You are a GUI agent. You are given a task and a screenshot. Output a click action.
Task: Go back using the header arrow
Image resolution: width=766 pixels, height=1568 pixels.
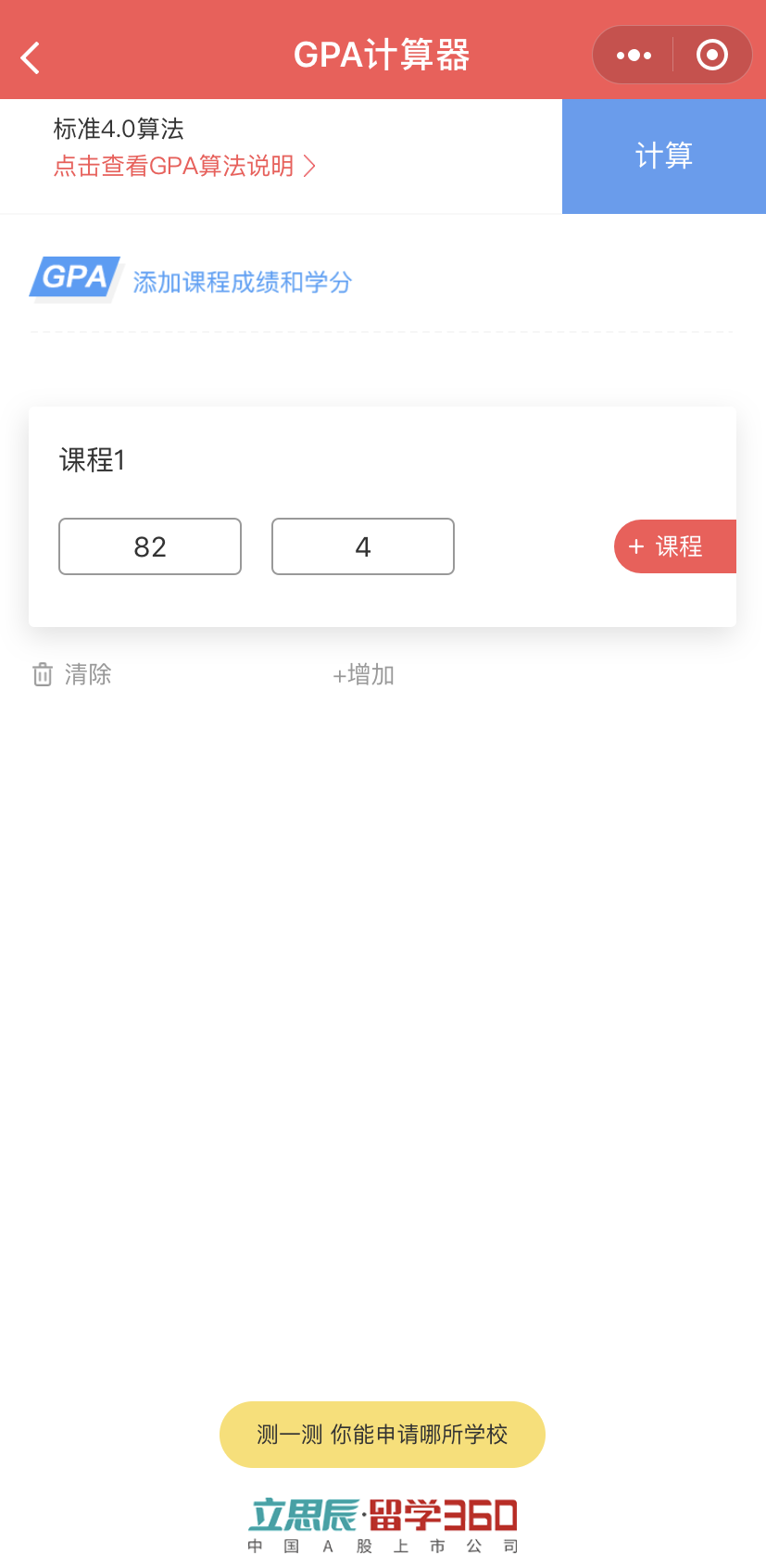point(31,57)
